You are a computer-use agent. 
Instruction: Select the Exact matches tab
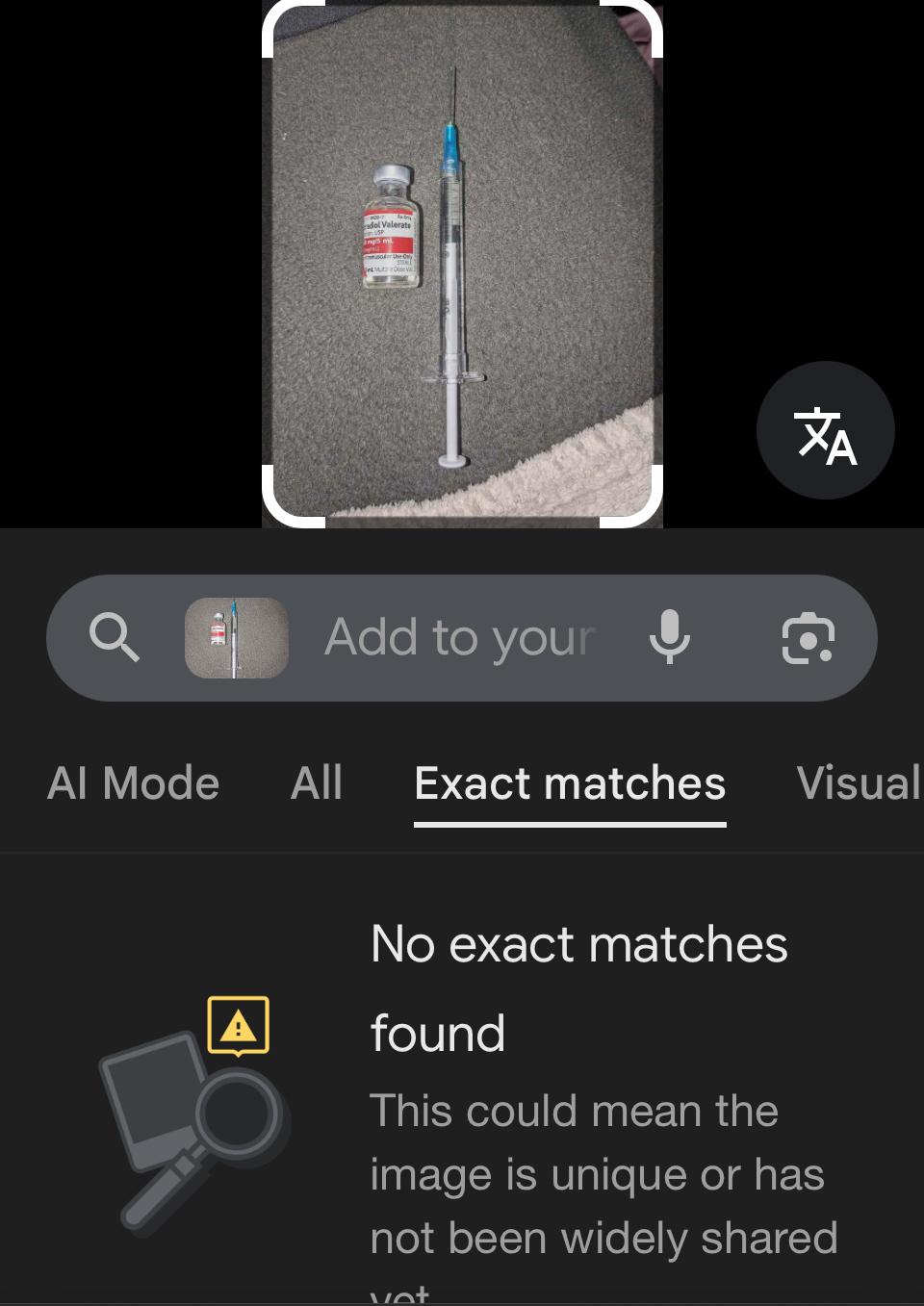(x=570, y=783)
